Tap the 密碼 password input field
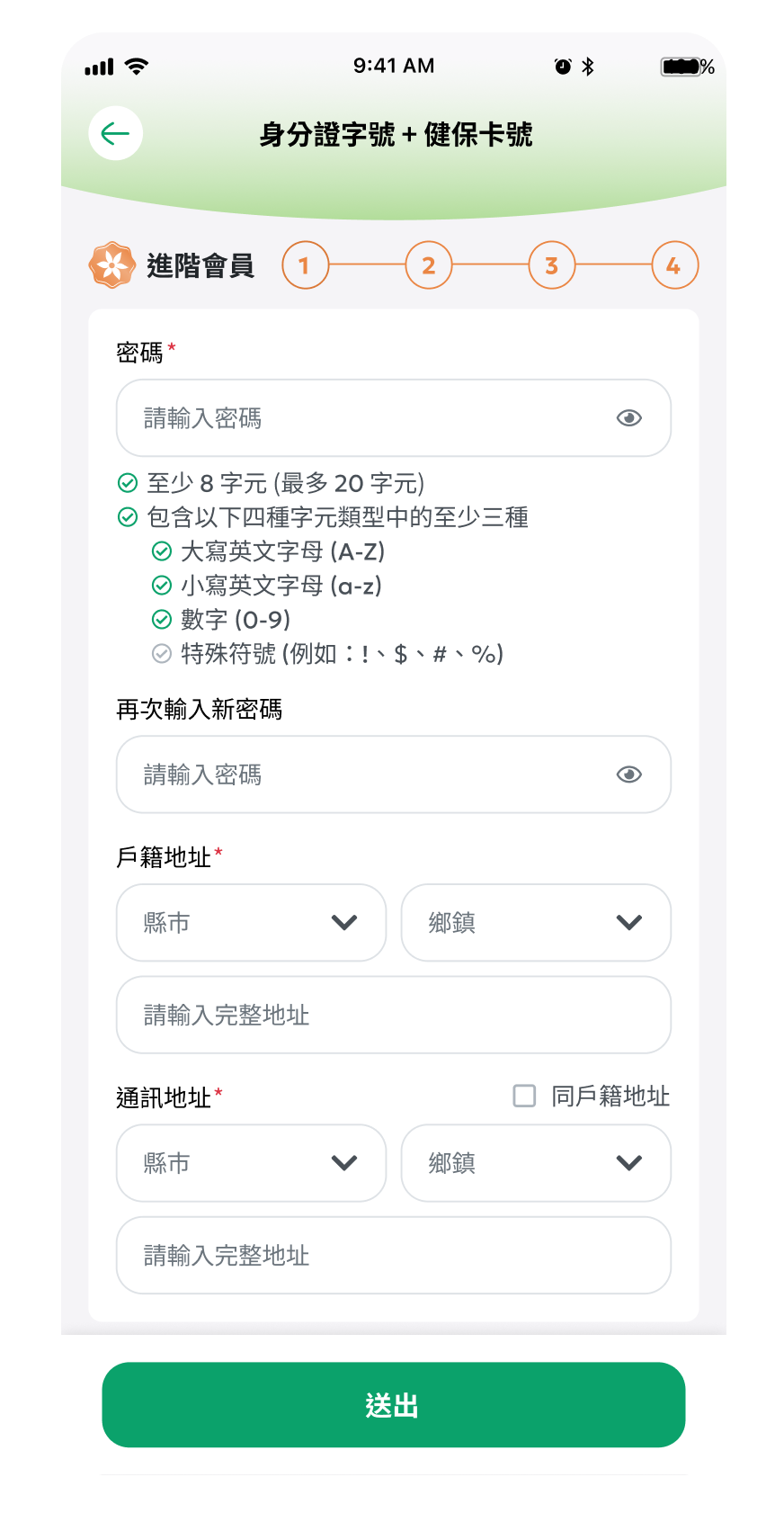Screen dimensions: 784x1522 (x=360, y=418)
